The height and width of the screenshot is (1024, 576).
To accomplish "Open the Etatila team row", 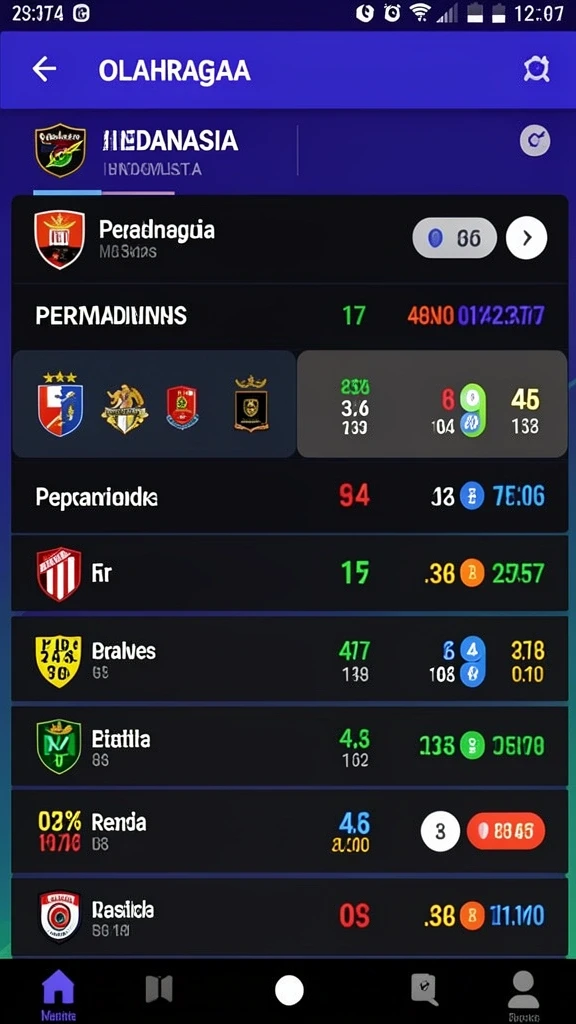I will coord(289,746).
